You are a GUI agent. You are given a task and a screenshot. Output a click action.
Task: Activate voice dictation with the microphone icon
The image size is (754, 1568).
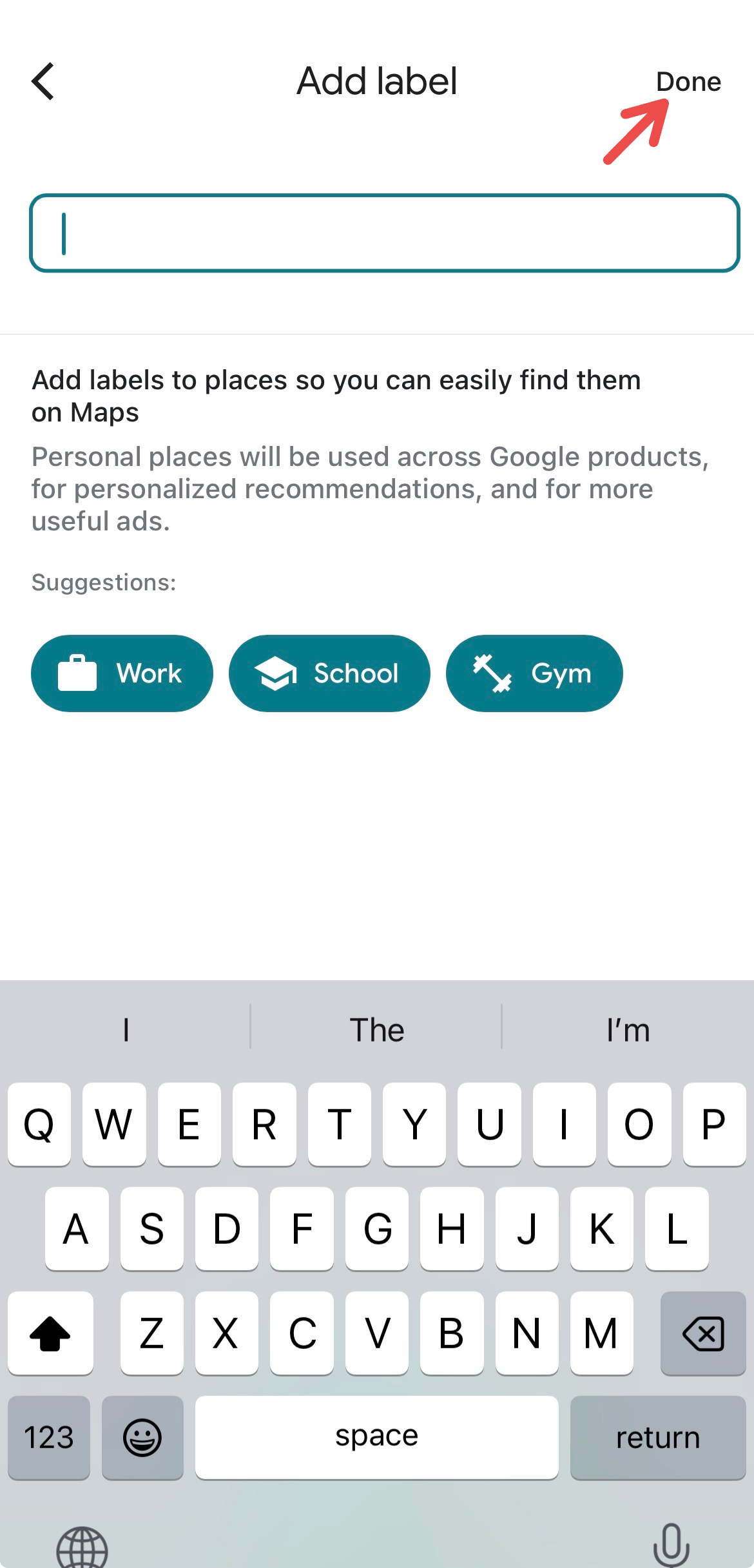coord(670,1547)
